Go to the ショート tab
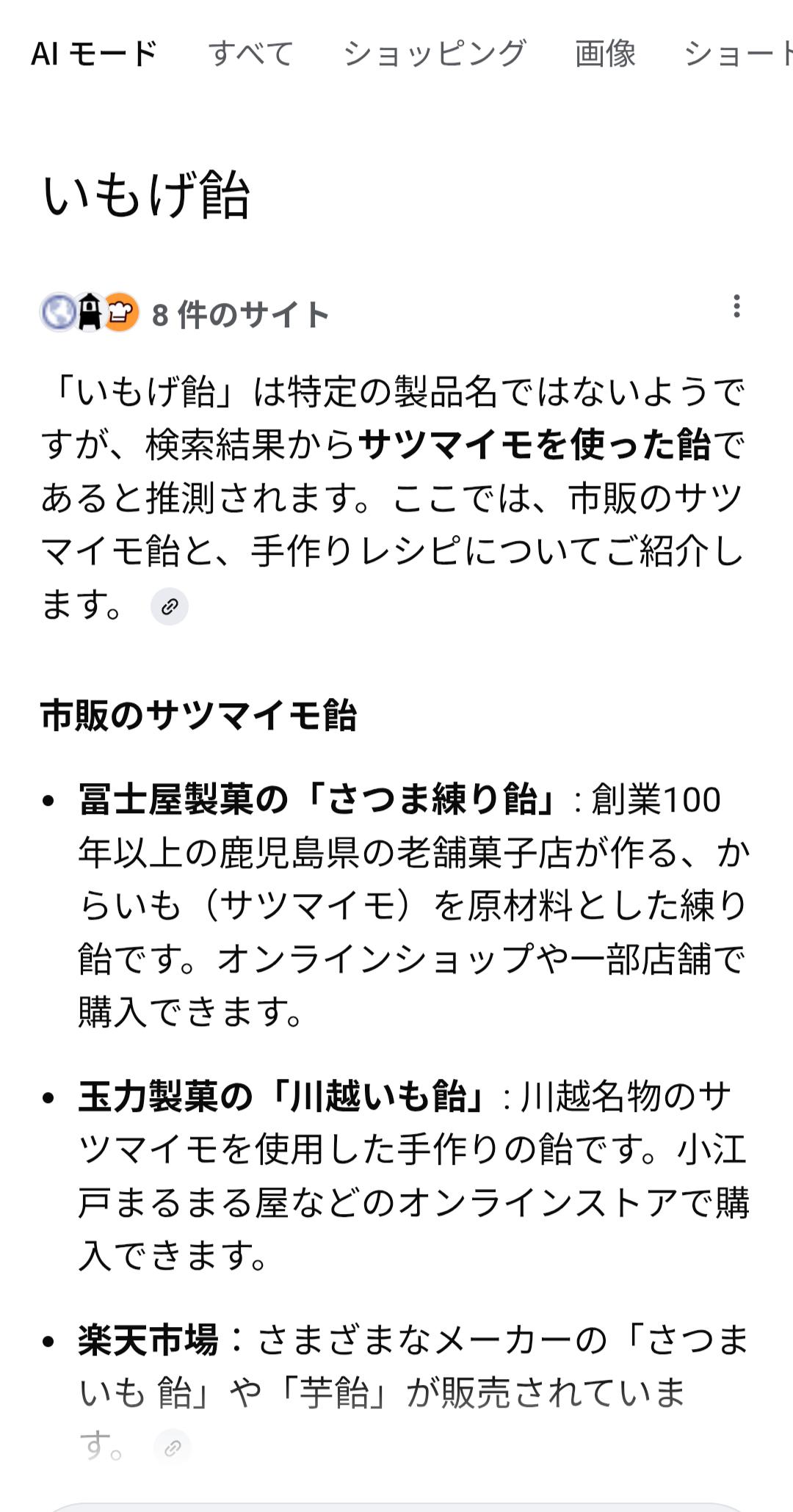793x1512 pixels. (737, 54)
